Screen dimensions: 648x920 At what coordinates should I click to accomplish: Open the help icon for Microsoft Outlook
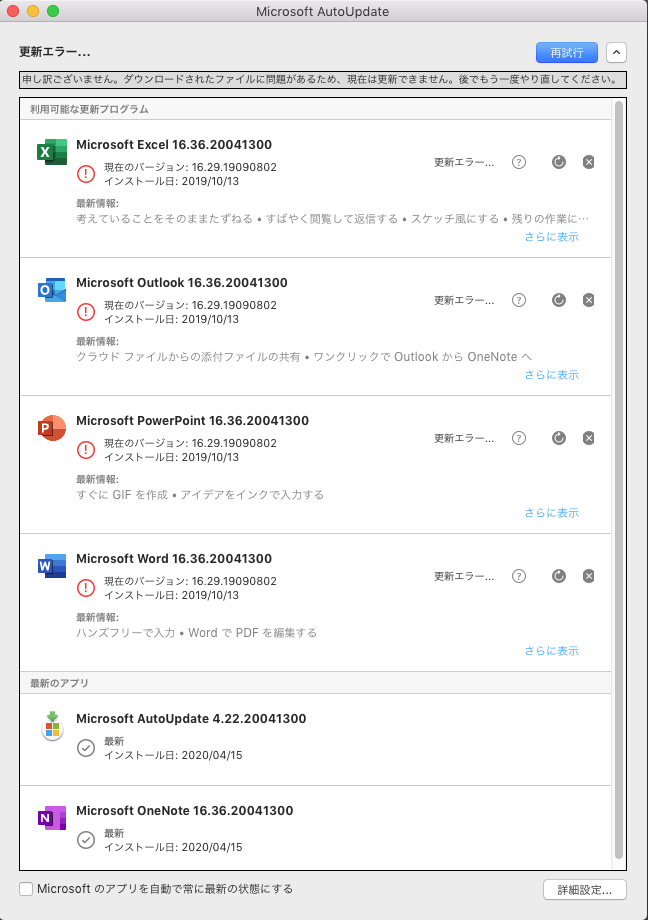[519, 300]
